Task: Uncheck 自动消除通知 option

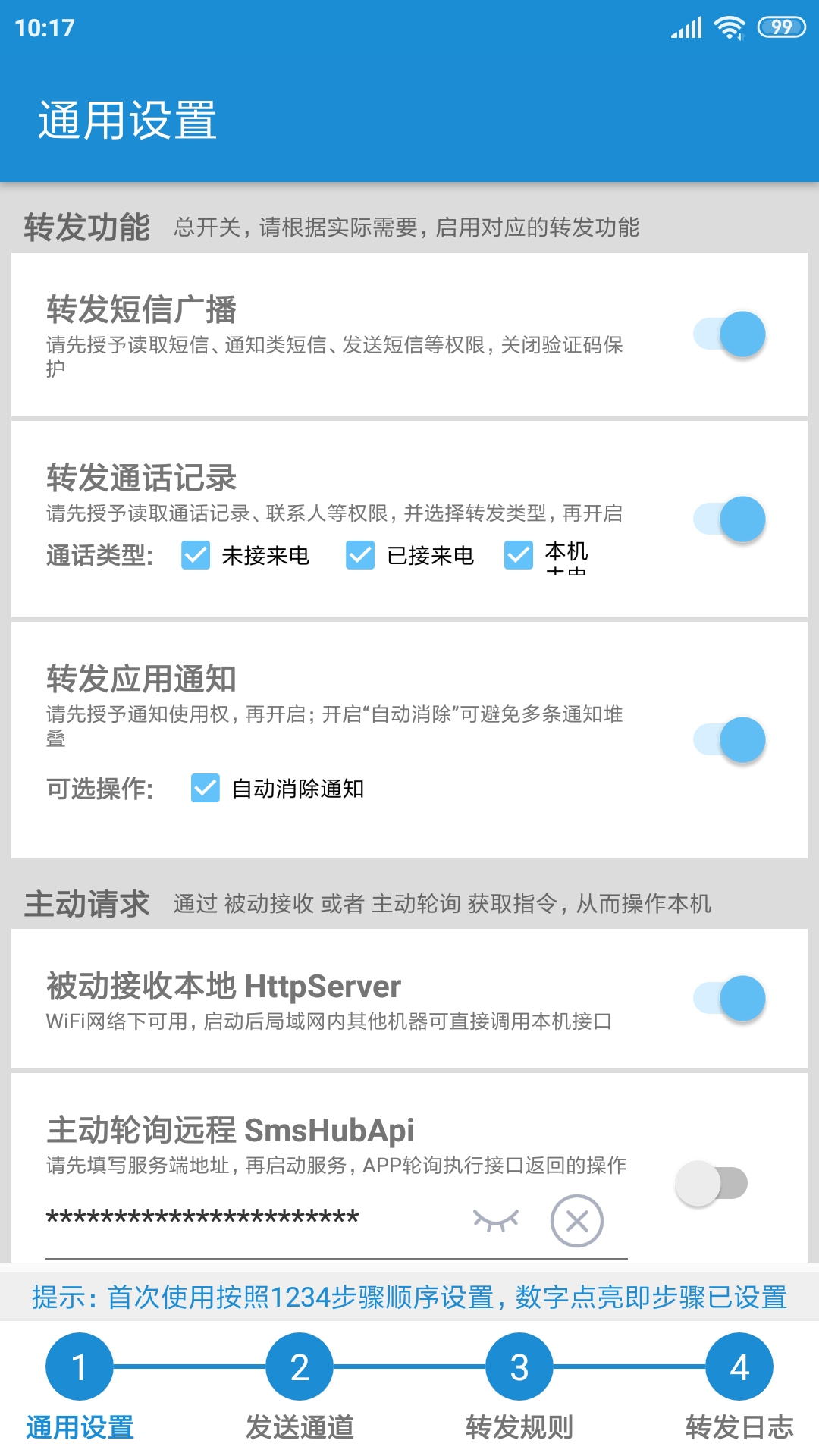Action: point(206,789)
